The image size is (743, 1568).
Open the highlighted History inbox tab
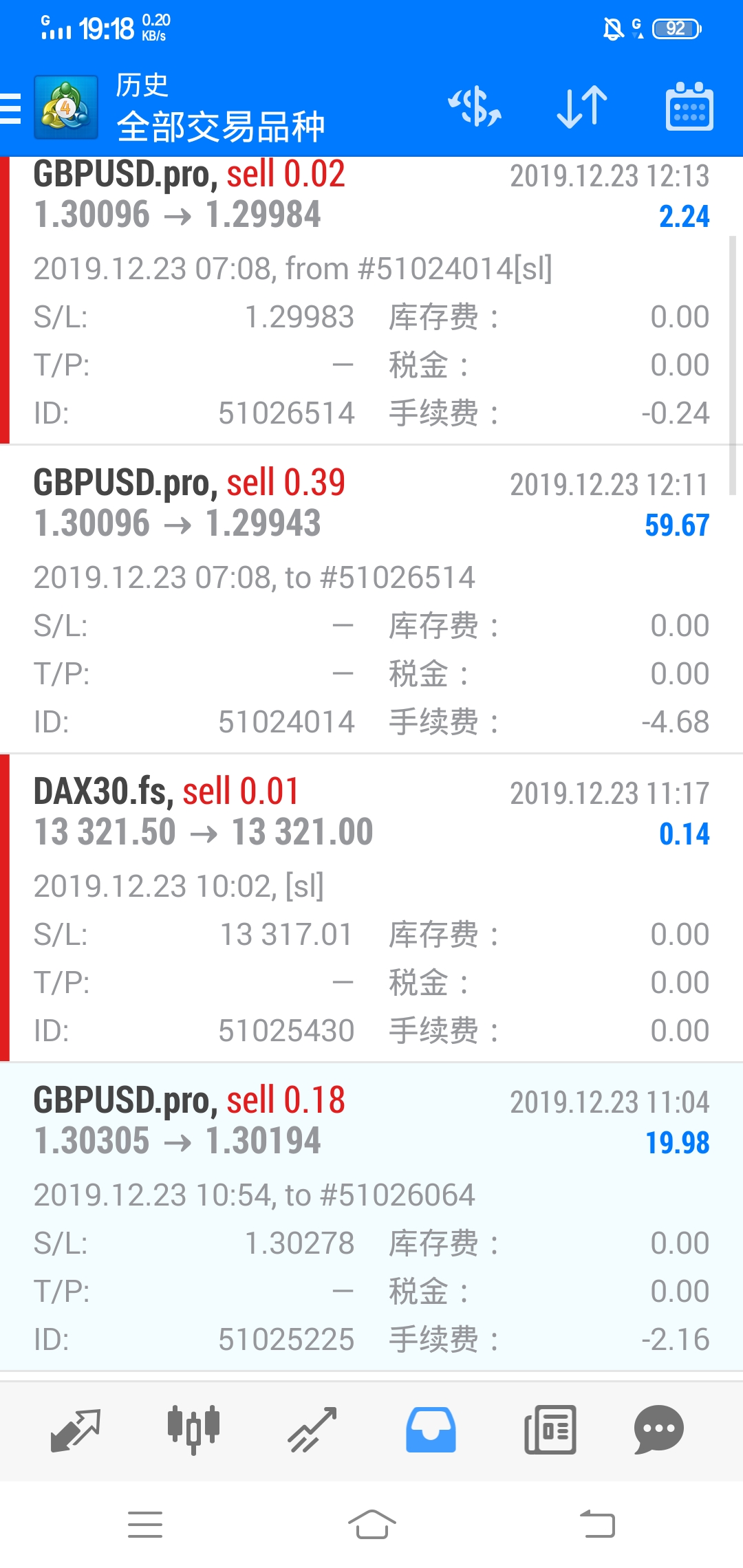click(x=431, y=1430)
